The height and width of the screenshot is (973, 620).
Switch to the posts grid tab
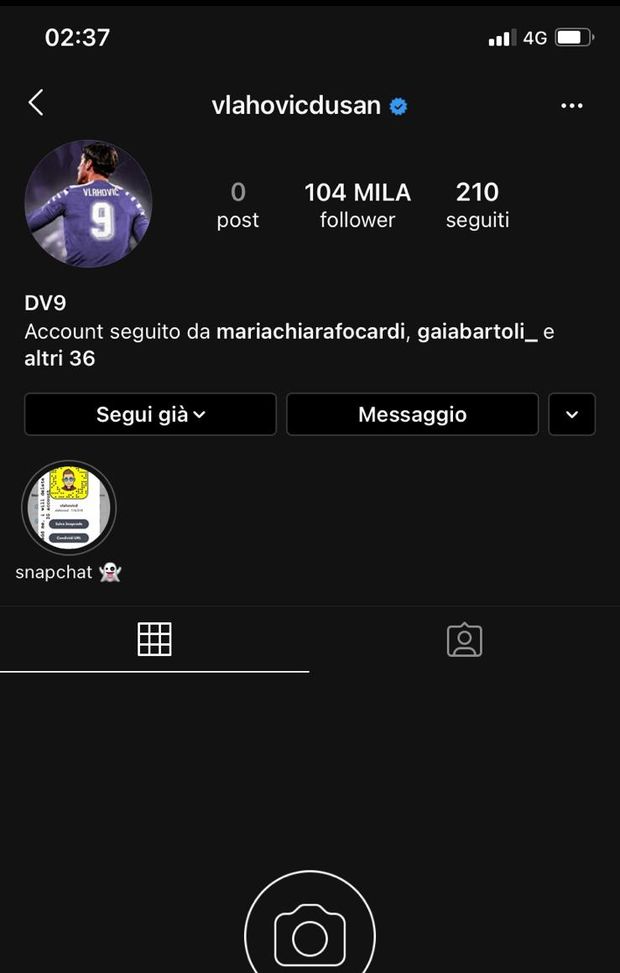click(x=154, y=639)
